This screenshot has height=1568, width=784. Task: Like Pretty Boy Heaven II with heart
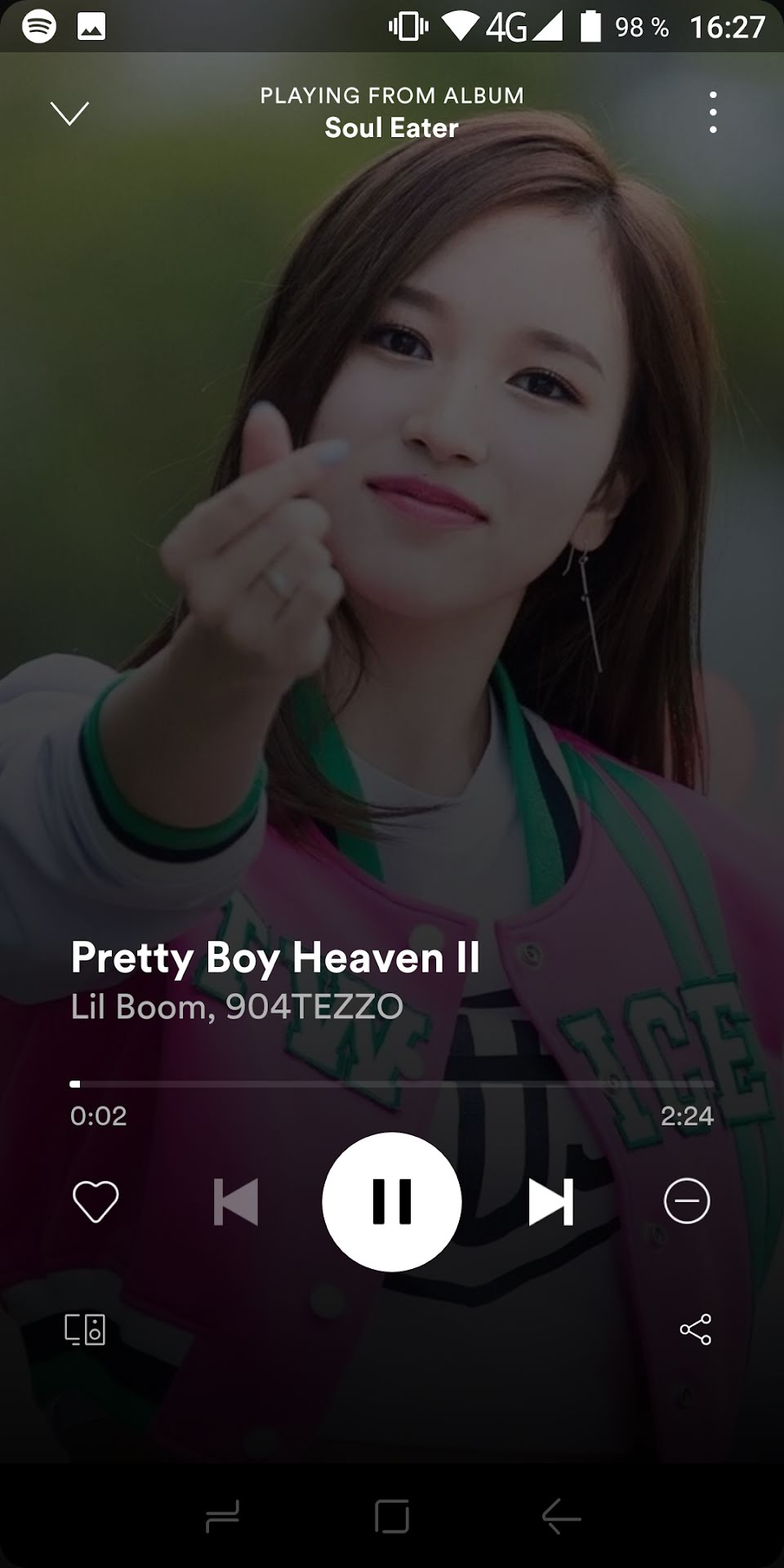click(x=96, y=1201)
